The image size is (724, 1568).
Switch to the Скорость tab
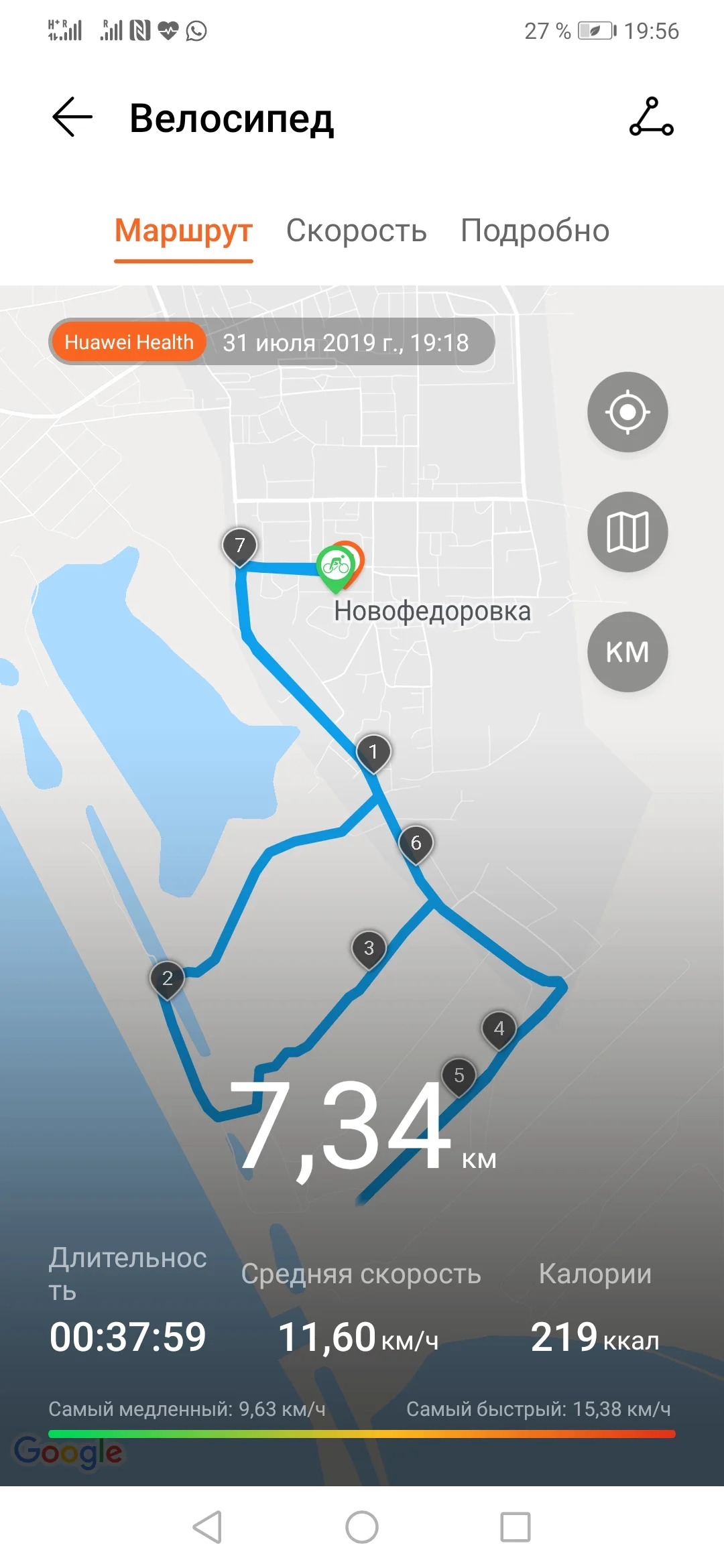click(357, 231)
